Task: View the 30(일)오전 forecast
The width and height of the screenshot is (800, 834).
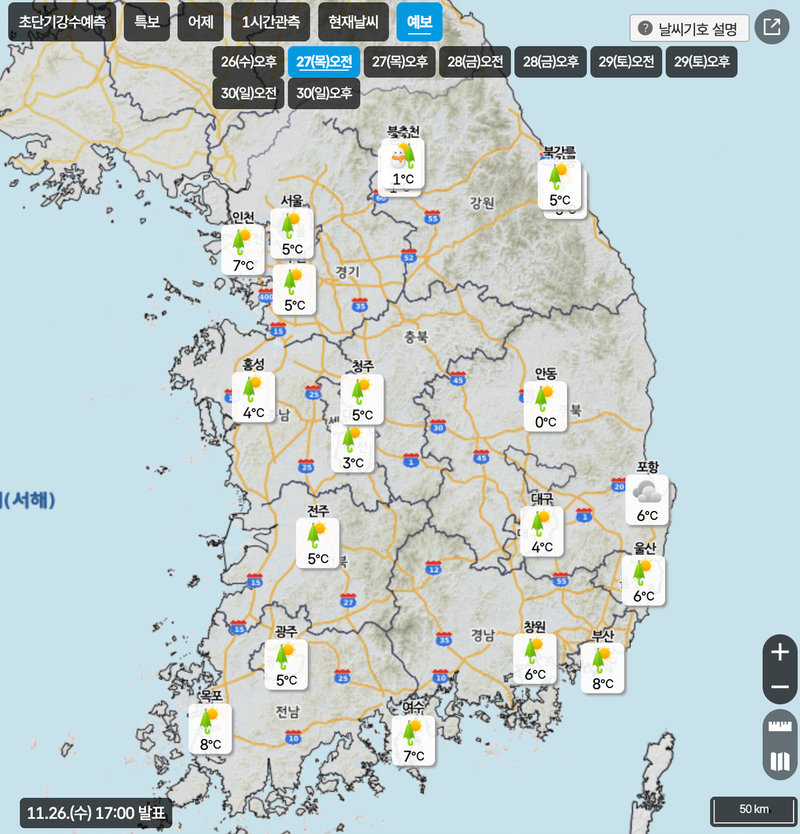Action: [x=249, y=94]
